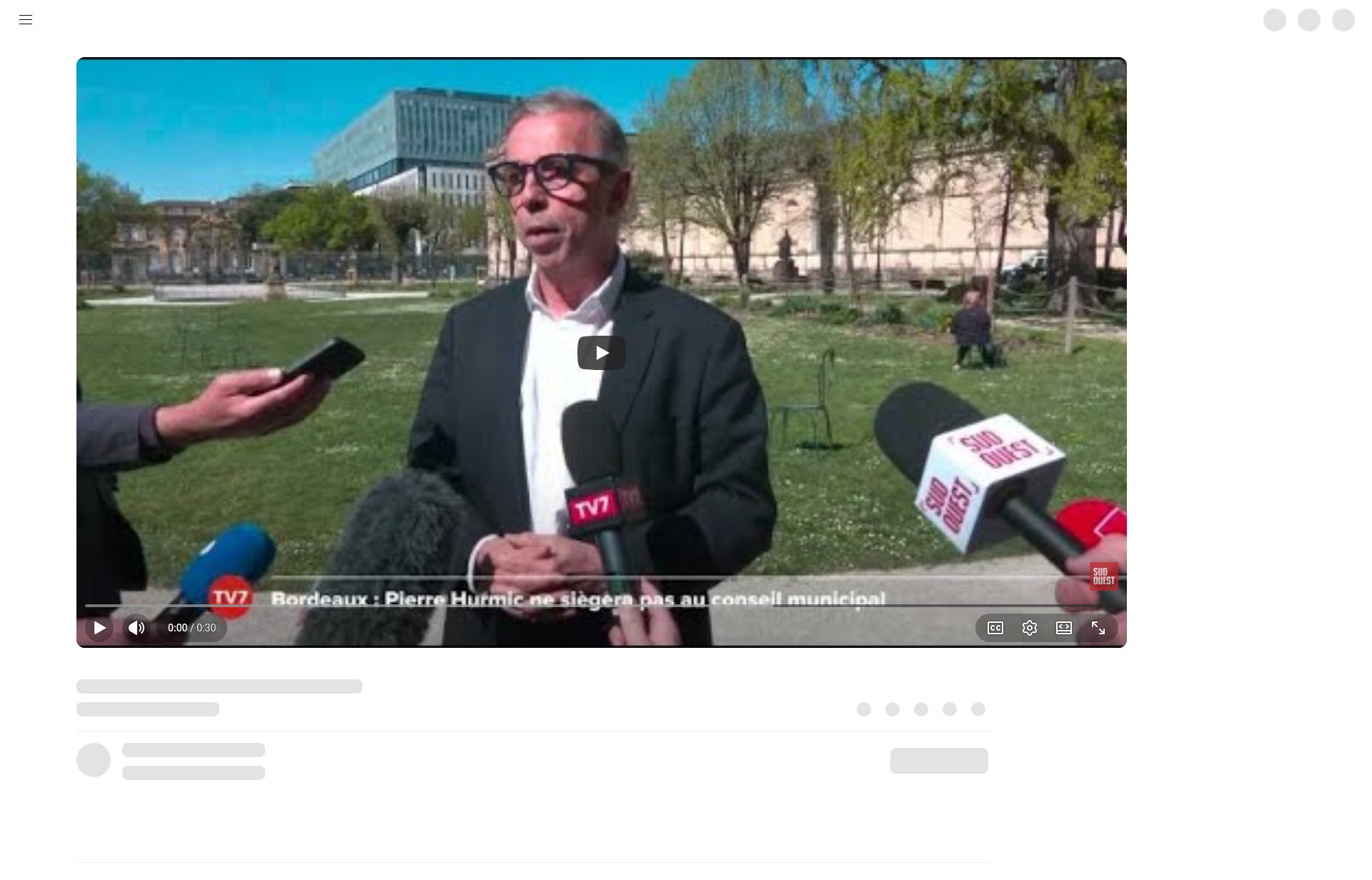Image resolution: width=1372 pixels, height=880 pixels.
Task: Turn on closed captions
Action: (x=995, y=628)
